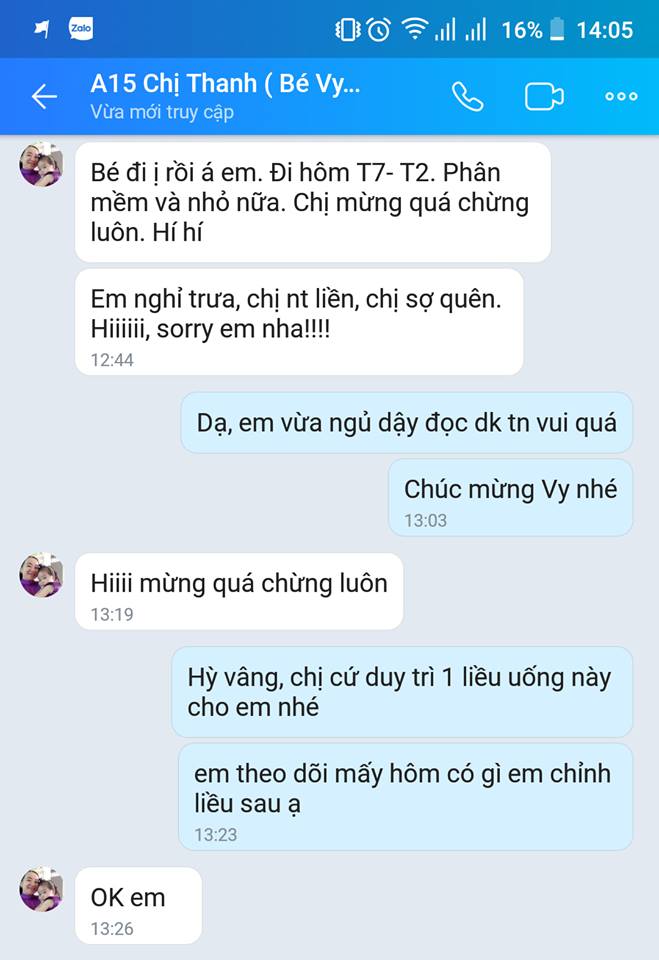Go back to the chat list
Viewport: 659px width, 960px height.
[44, 96]
